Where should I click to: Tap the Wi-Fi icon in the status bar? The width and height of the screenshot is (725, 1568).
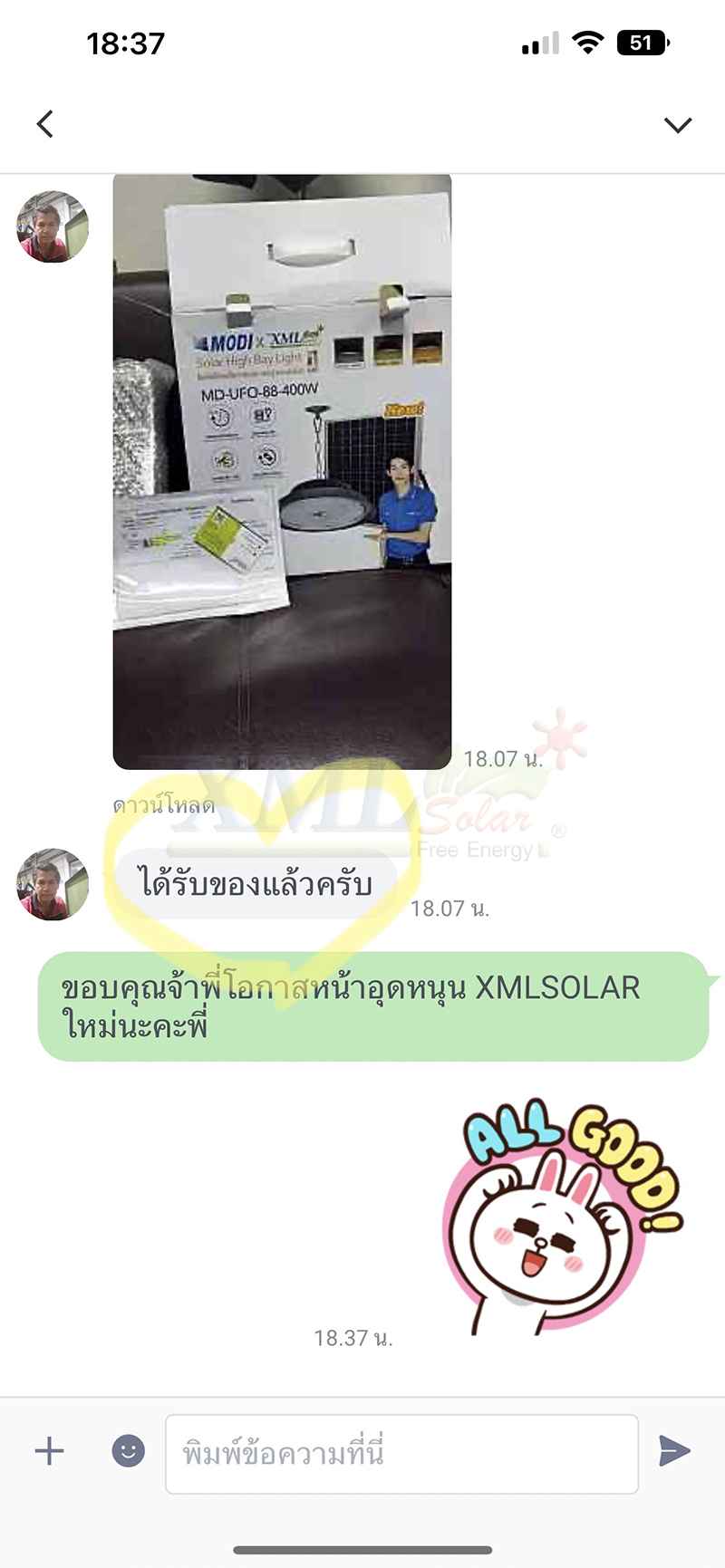(x=588, y=41)
